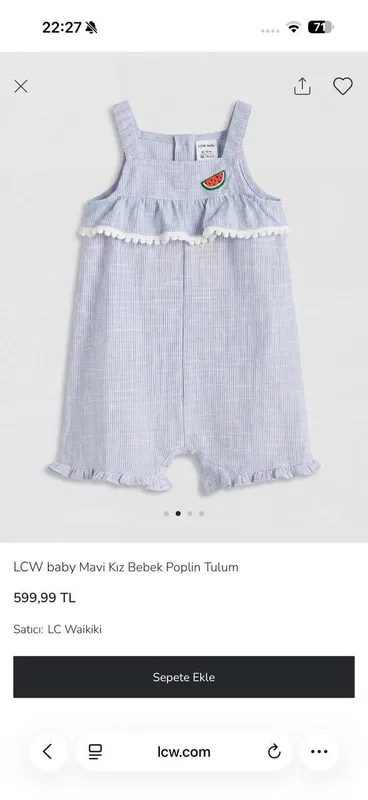
Task: Go back in the browser
Action: (x=48, y=752)
